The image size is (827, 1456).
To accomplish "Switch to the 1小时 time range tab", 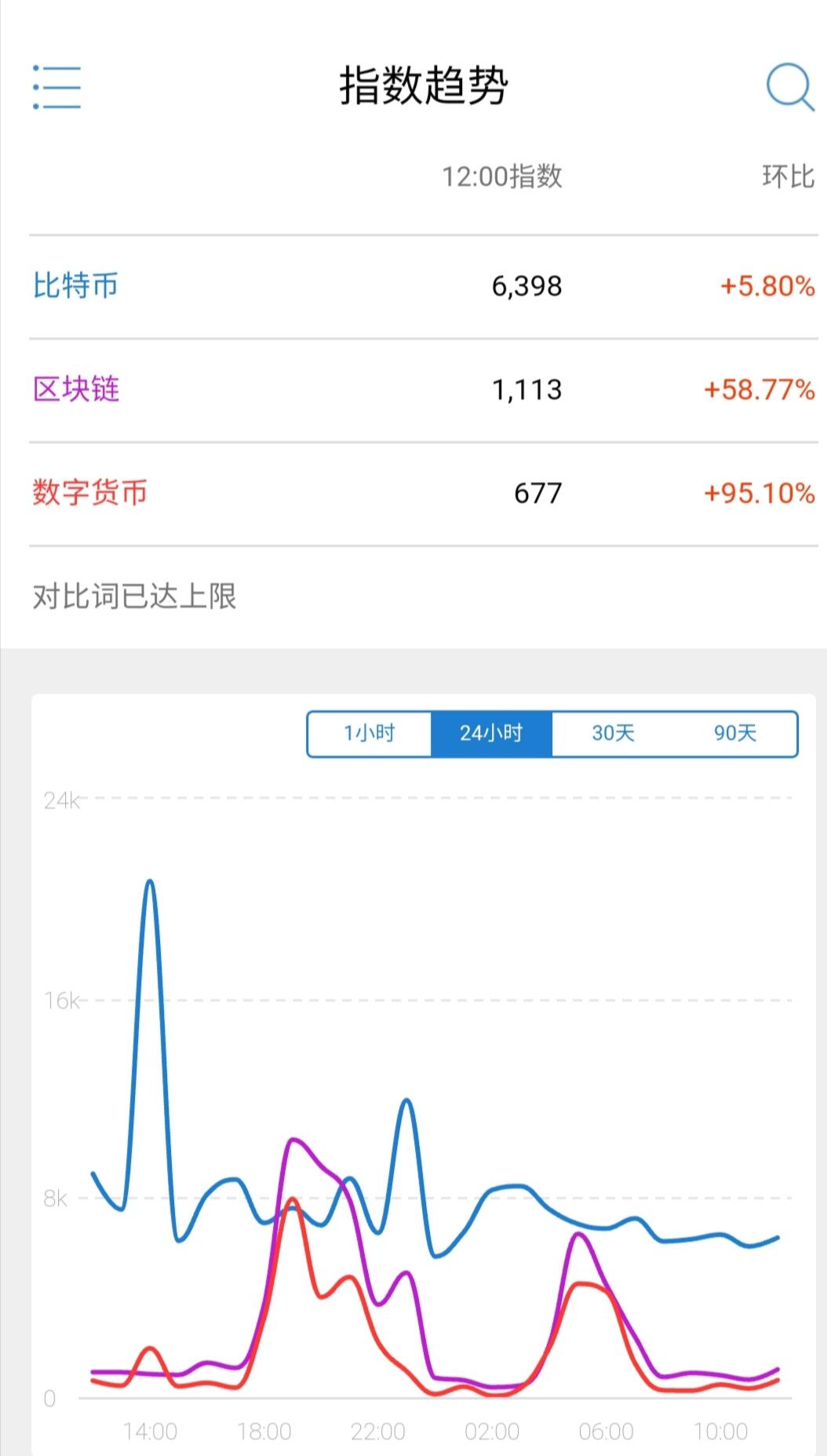I will pyautogui.click(x=369, y=733).
